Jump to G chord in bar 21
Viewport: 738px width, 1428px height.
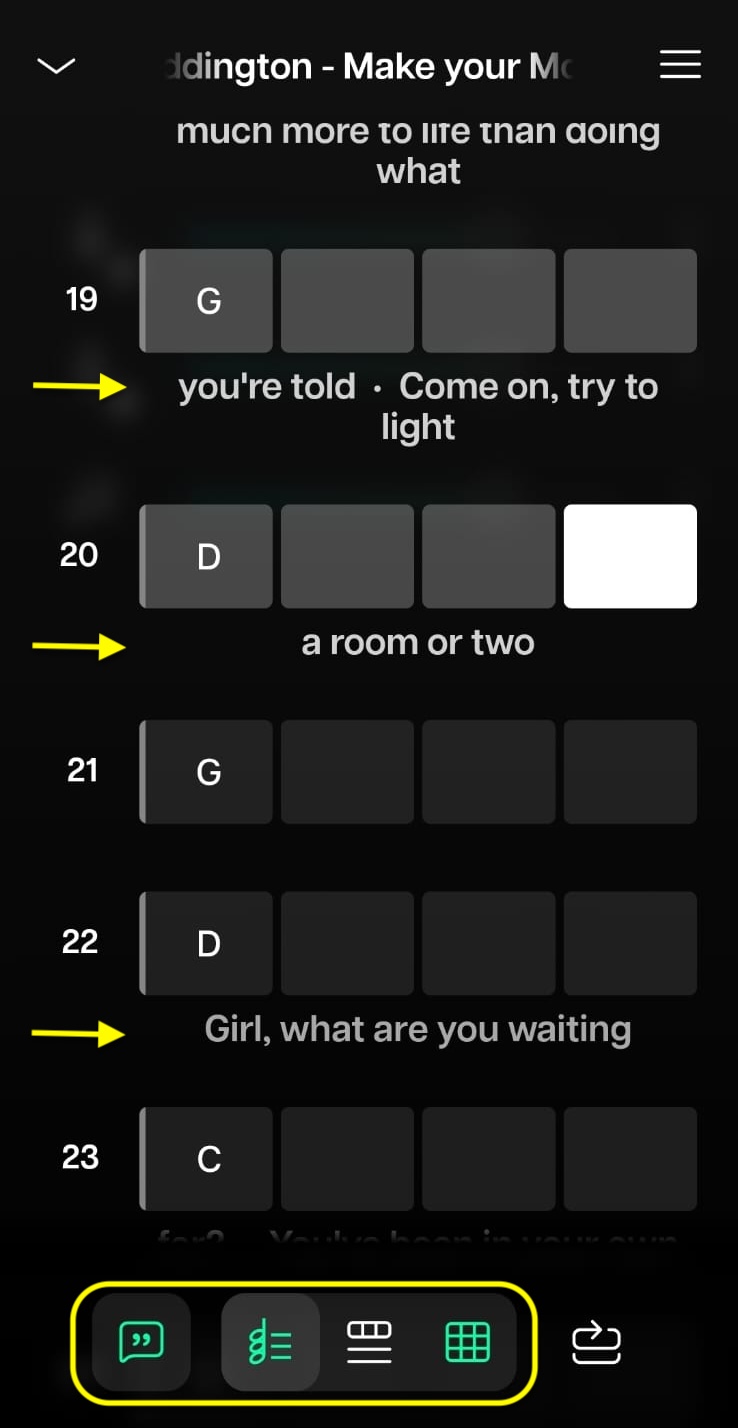pos(208,771)
